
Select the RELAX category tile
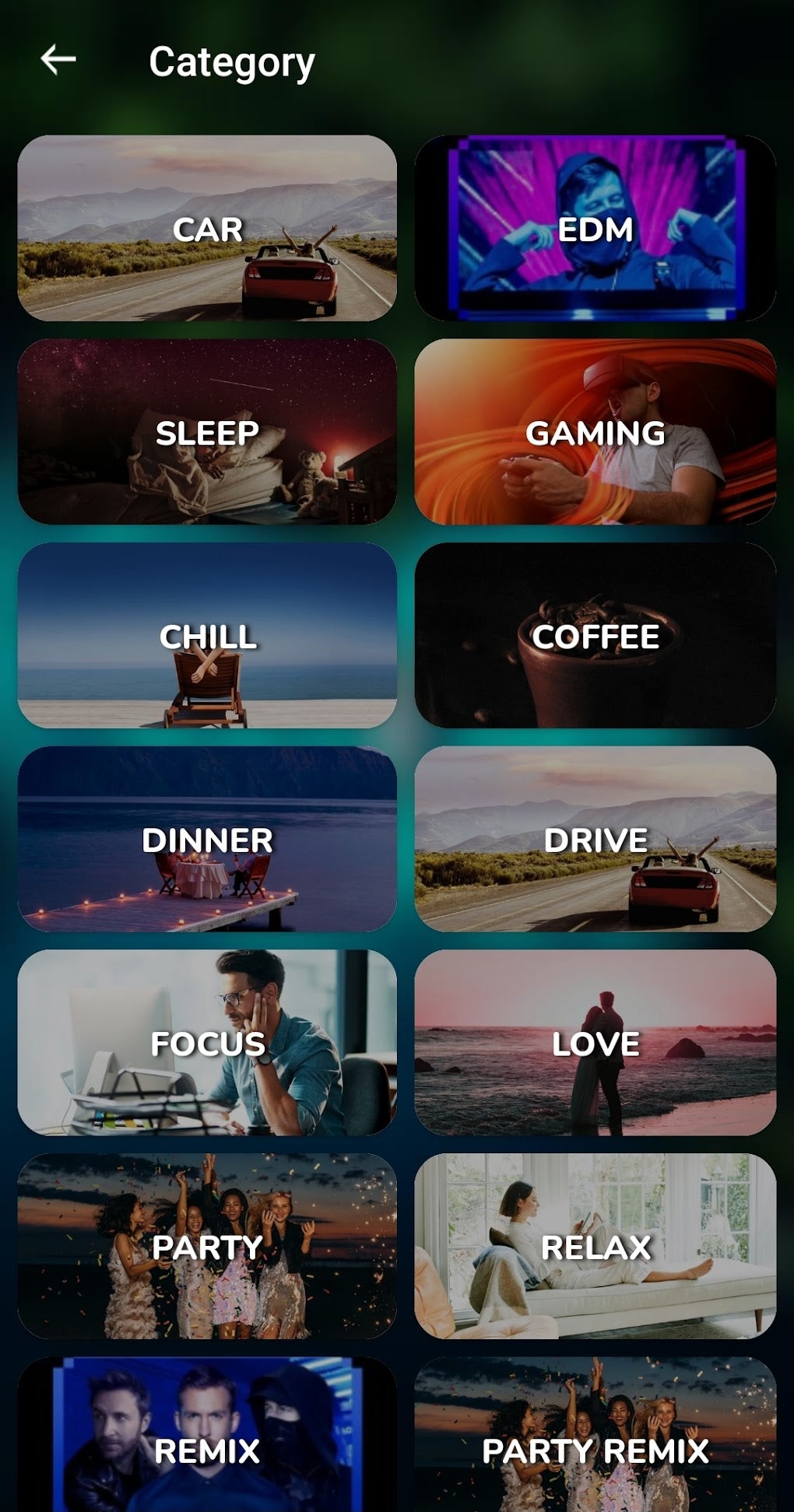click(595, 1246)
